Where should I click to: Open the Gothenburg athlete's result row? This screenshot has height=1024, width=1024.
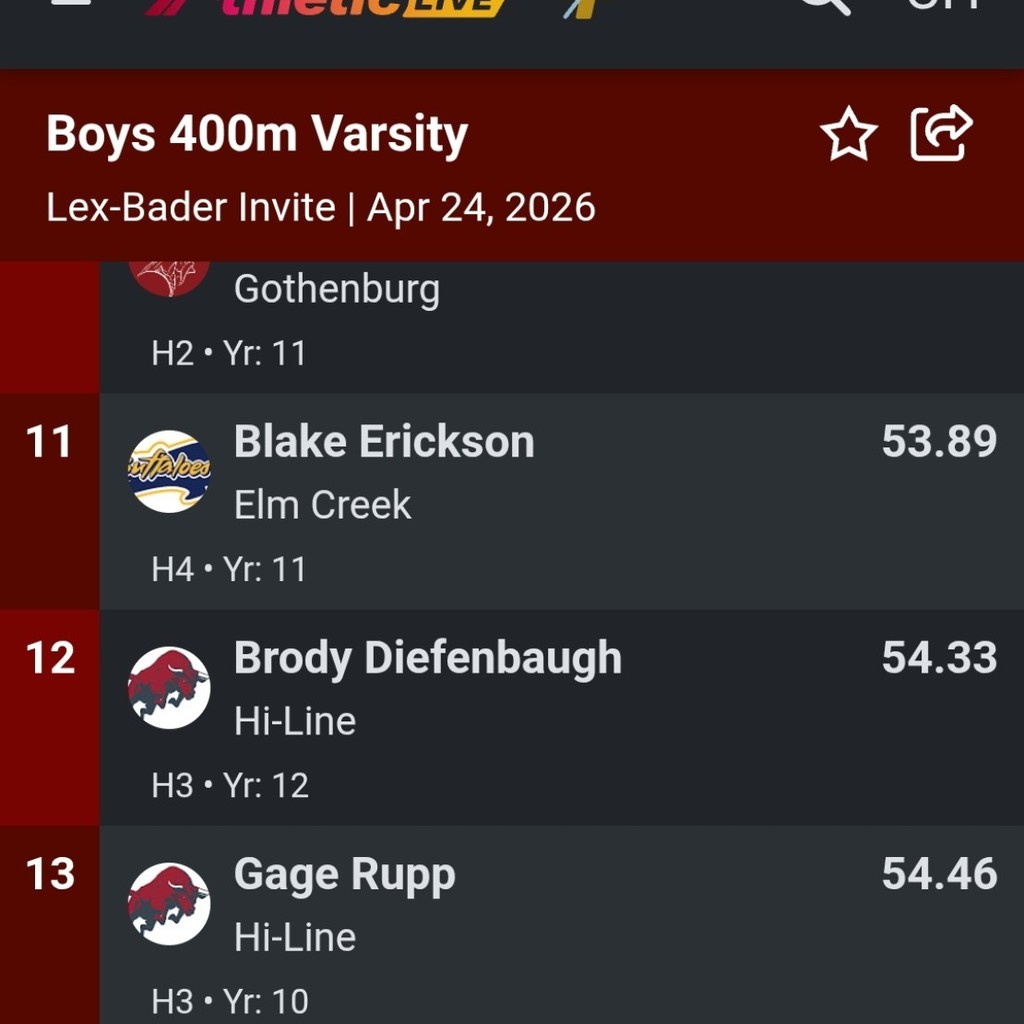[x=560, y=320]
